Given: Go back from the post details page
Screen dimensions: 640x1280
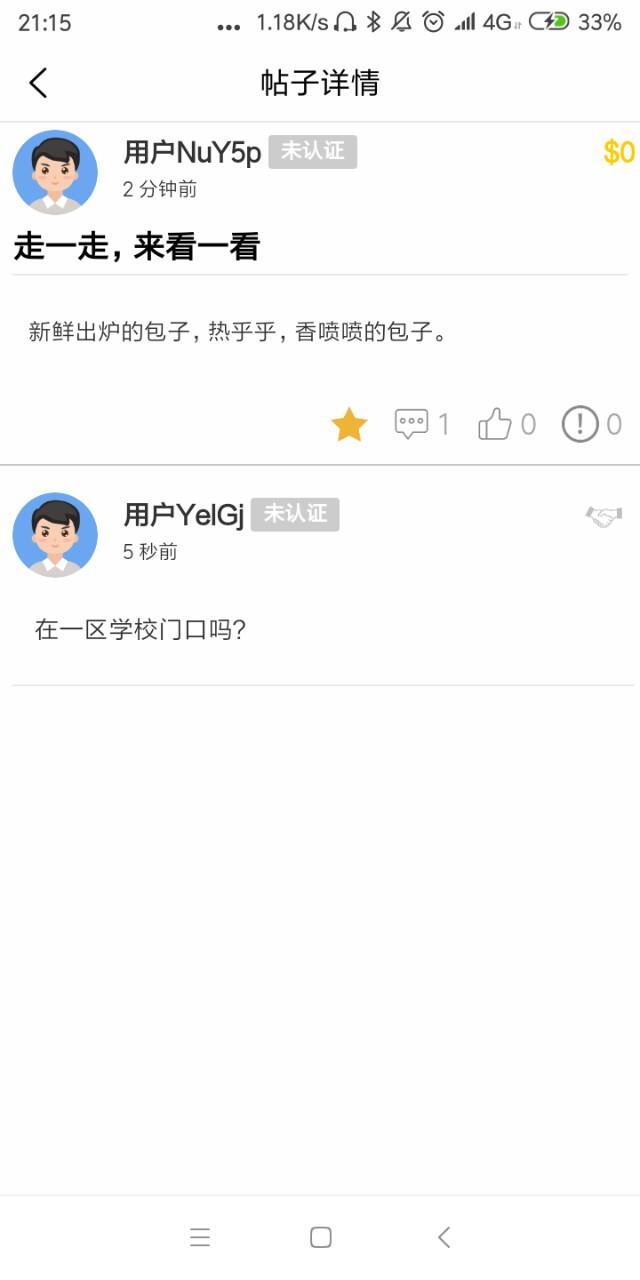Looking at the screenshot, I should [38, 82].
